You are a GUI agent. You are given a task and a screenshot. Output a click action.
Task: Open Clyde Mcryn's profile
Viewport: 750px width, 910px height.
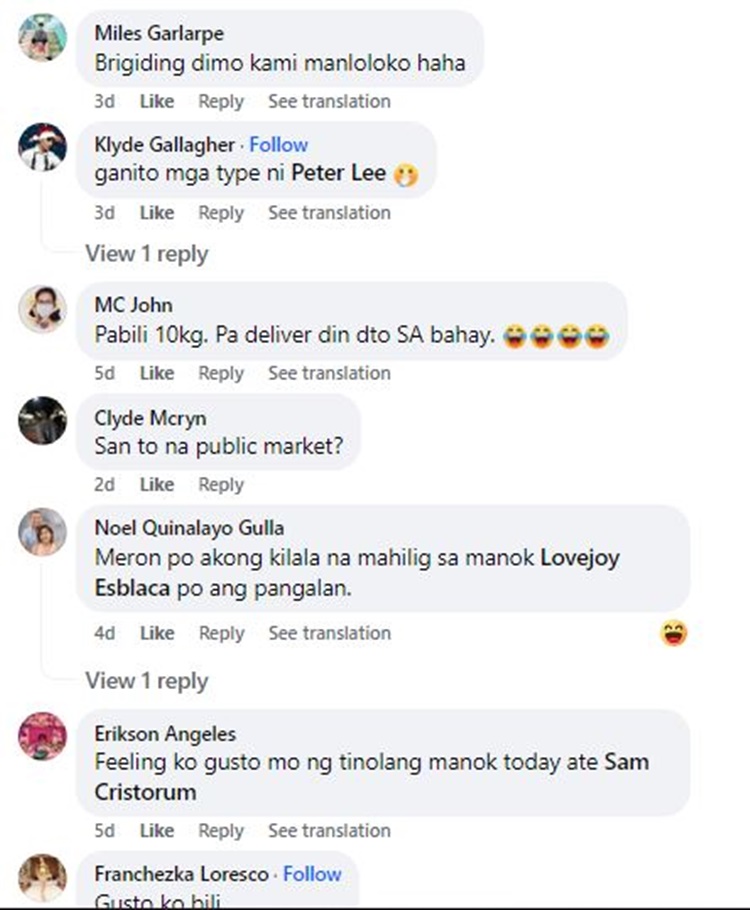[x=150, y=417]
